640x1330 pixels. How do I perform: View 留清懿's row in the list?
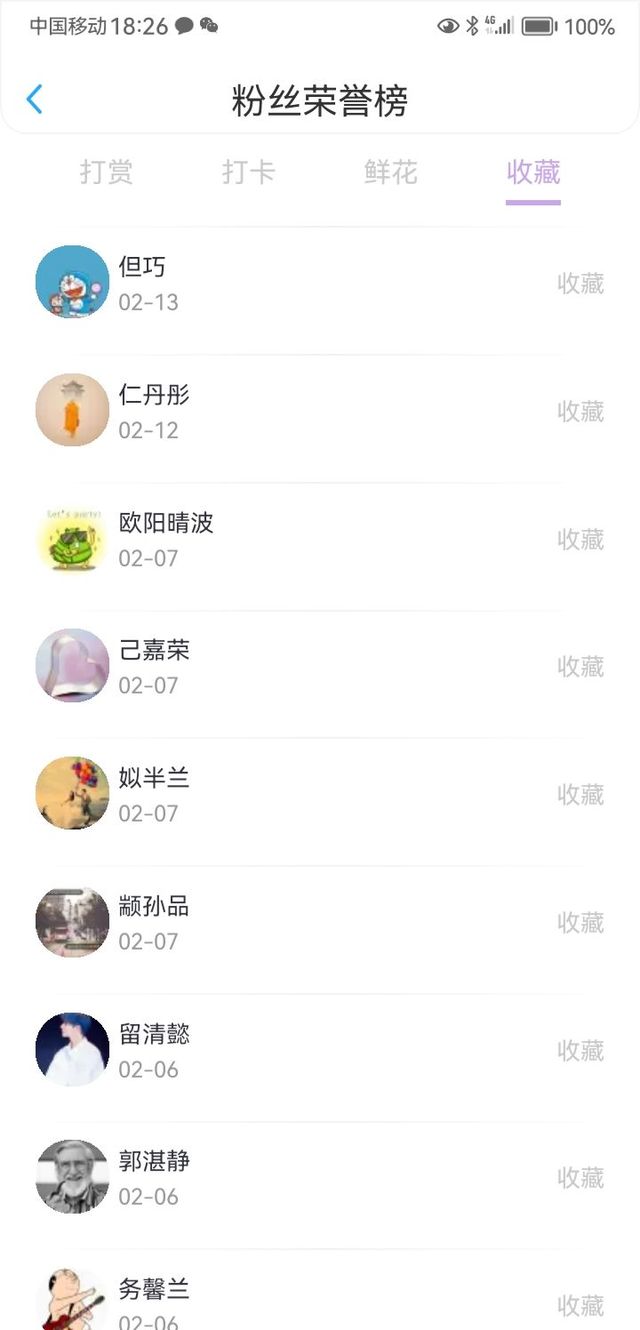(320, 1050)
